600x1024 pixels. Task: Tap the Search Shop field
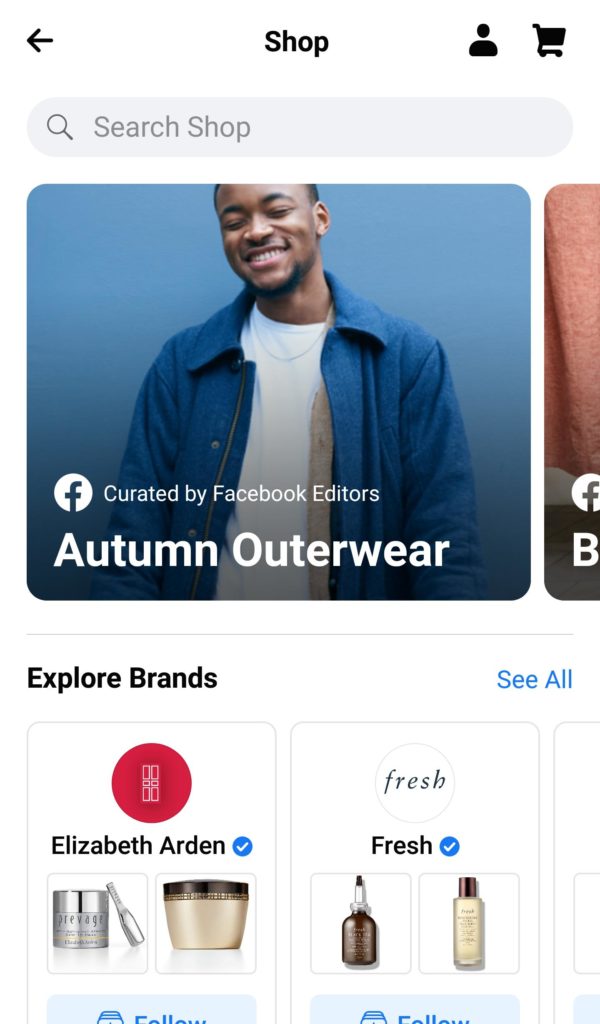300,127
